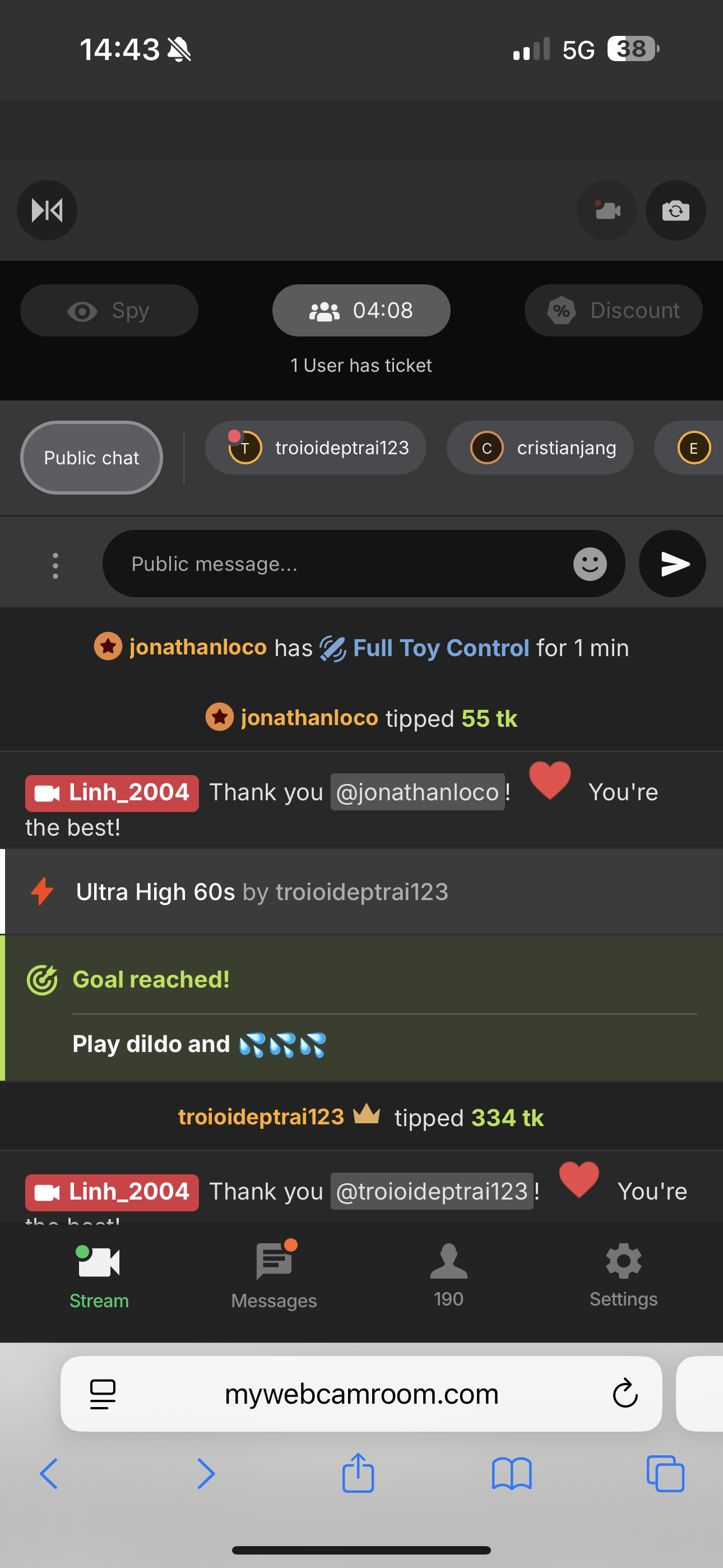Tap jonathanloco's name in the tip notice
Viewport: 723px width, 1568px height.
(x=309, y=718)
